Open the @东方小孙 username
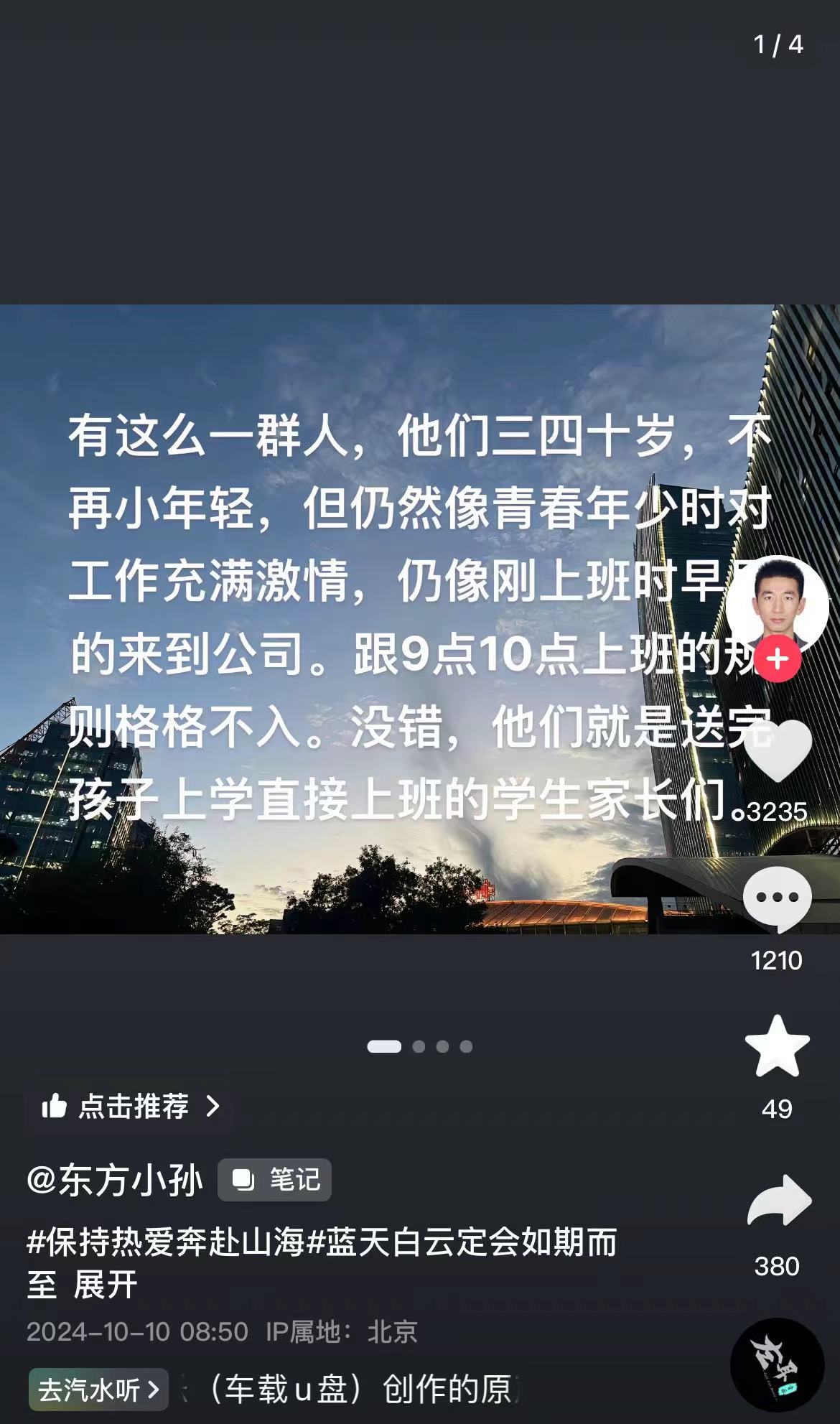The width and height of the screenshot is (840, 1424). pyautogui.click(x=115, y=1180)
